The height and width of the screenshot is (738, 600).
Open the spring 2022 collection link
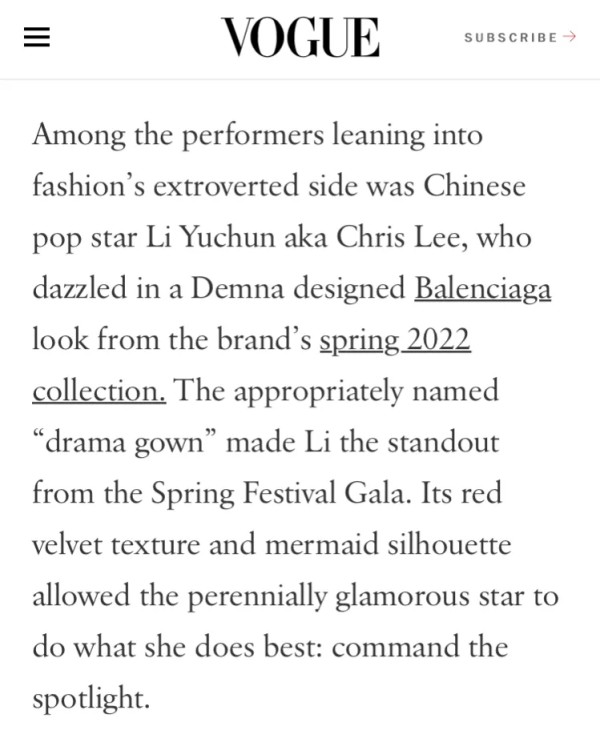click(x=394, y=340)
